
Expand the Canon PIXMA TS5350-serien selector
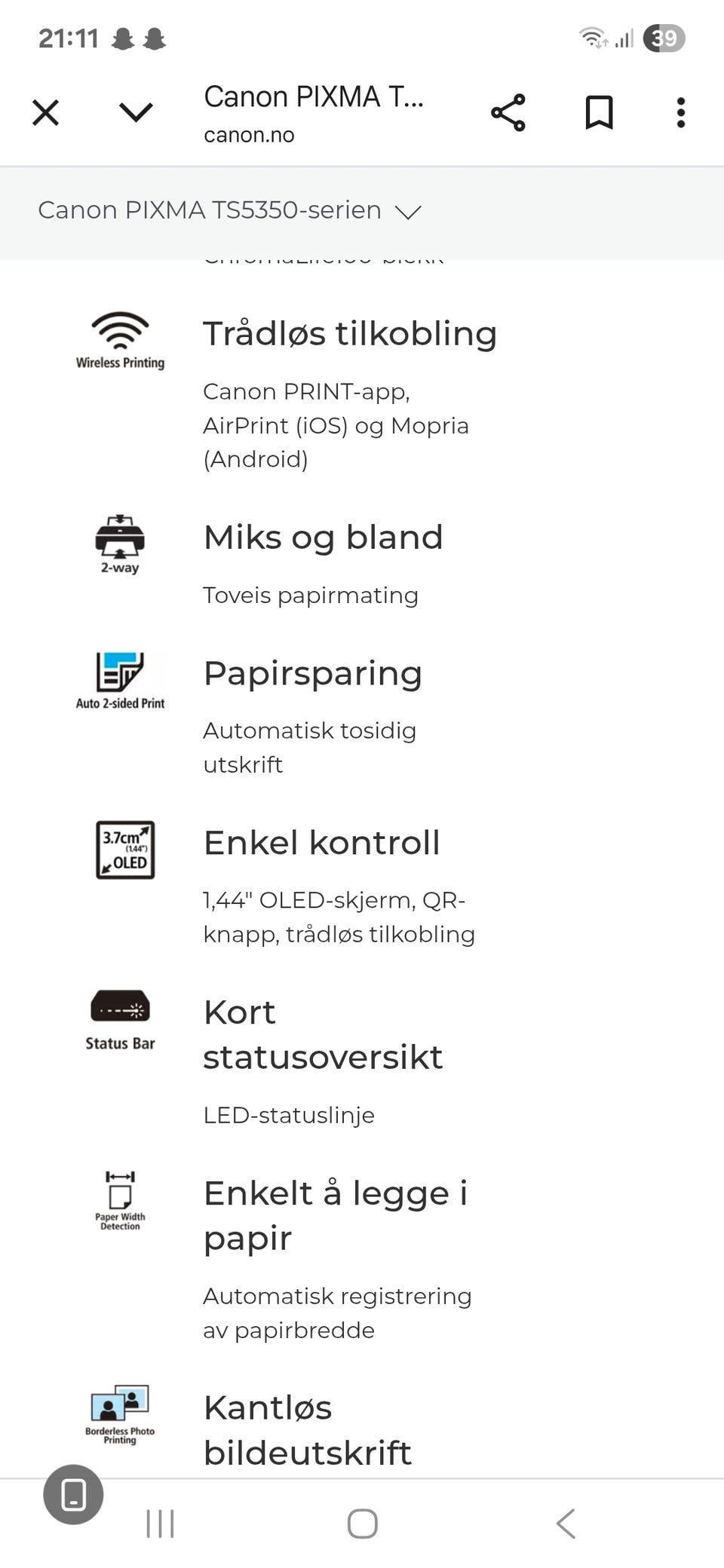click(407, 212)
